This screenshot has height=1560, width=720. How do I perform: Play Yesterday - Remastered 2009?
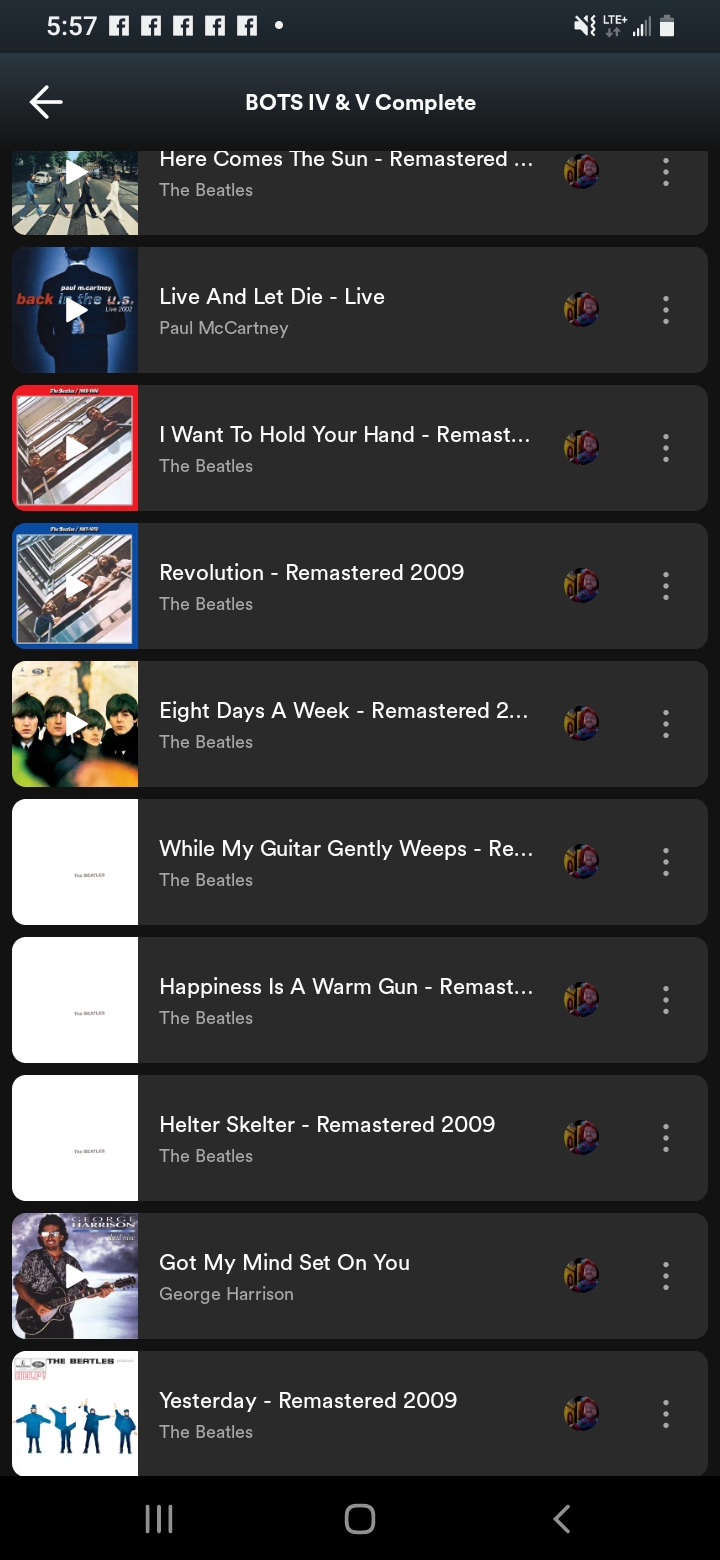tap(76, 1414)
